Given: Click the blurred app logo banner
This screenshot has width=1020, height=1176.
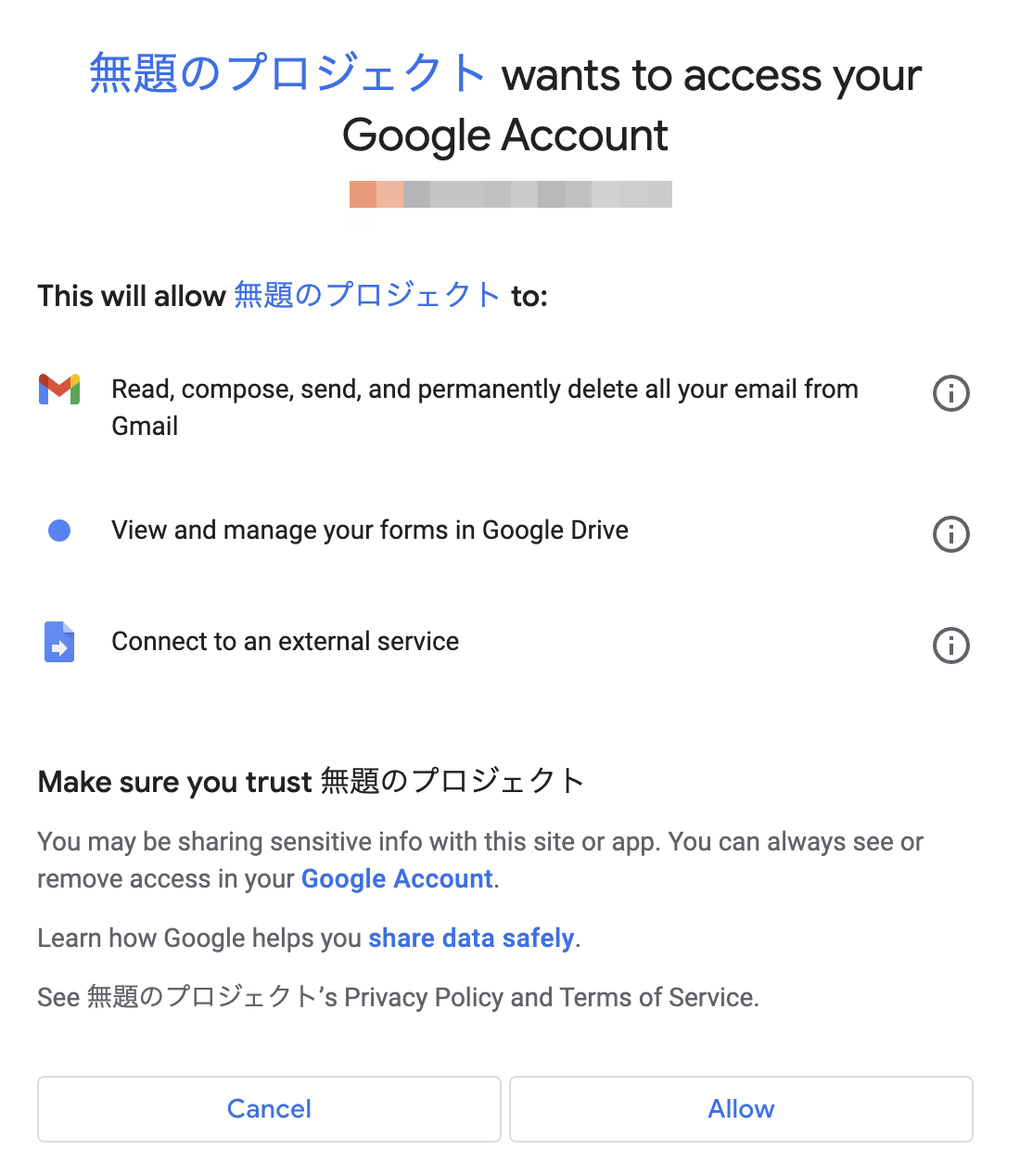Looking at the screenshot, I should click(x=510, y=194).
